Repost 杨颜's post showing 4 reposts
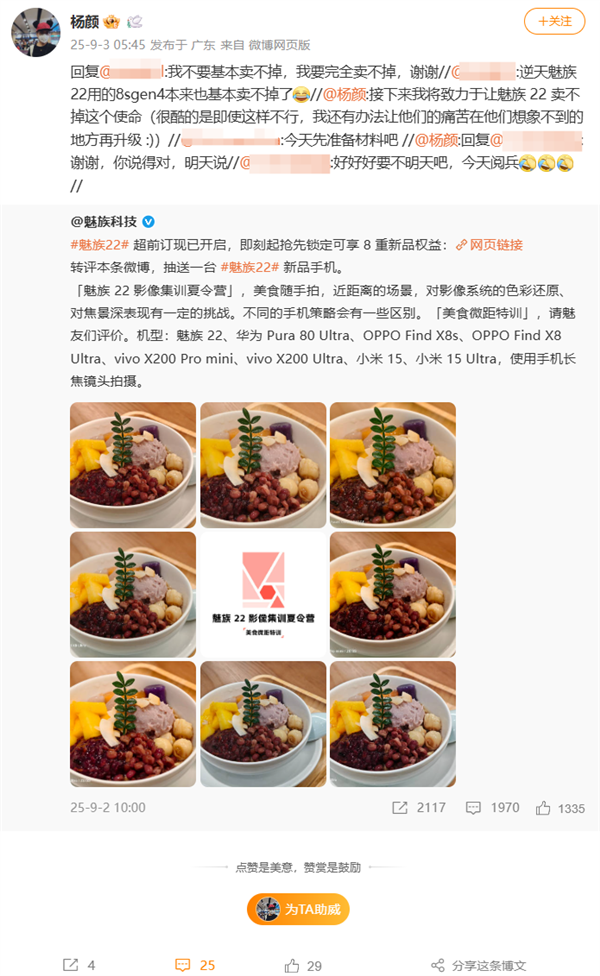This screenshot has height=976, width=600. click(79, 965)
